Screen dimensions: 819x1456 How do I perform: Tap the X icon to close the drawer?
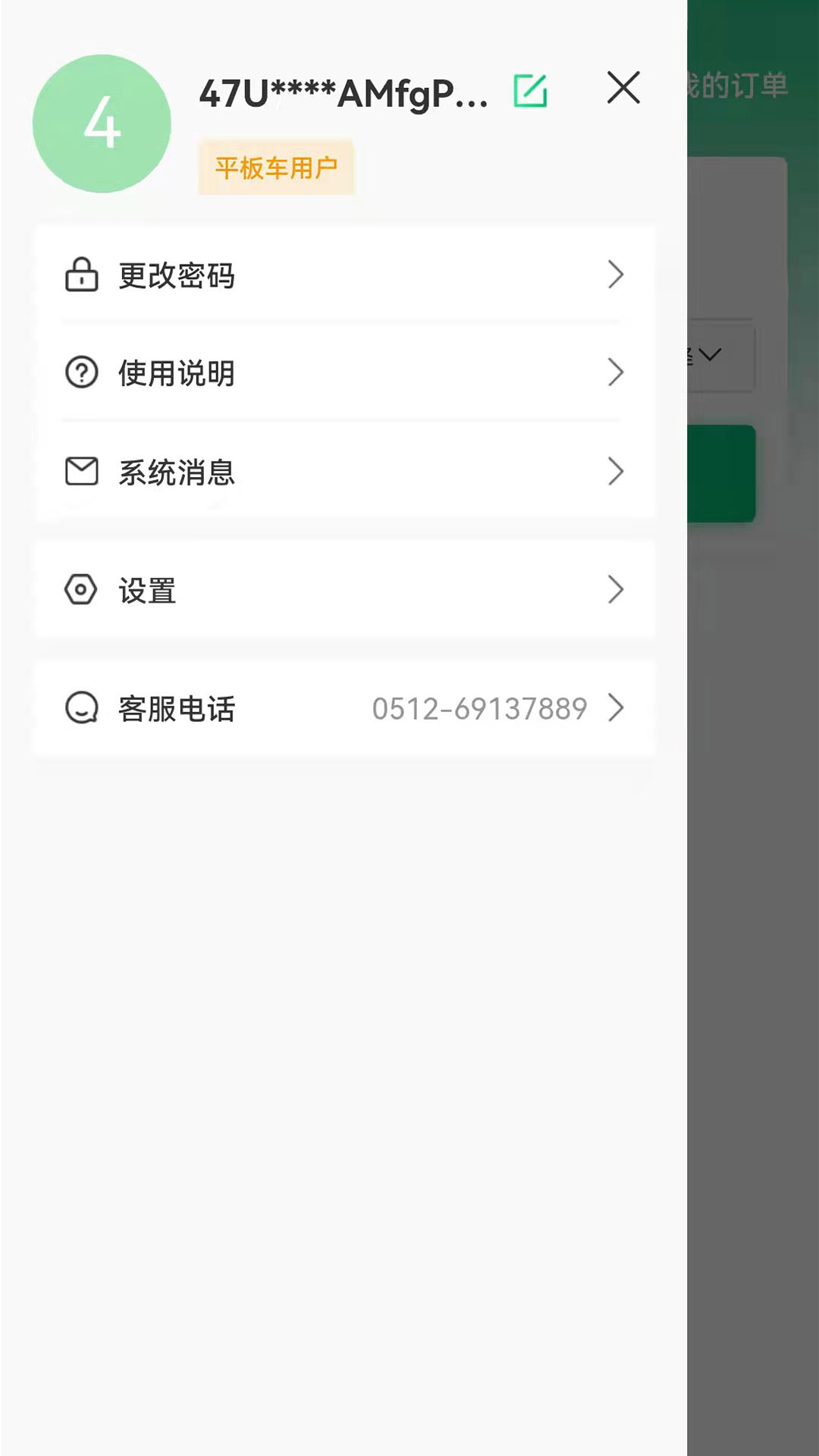623,88
